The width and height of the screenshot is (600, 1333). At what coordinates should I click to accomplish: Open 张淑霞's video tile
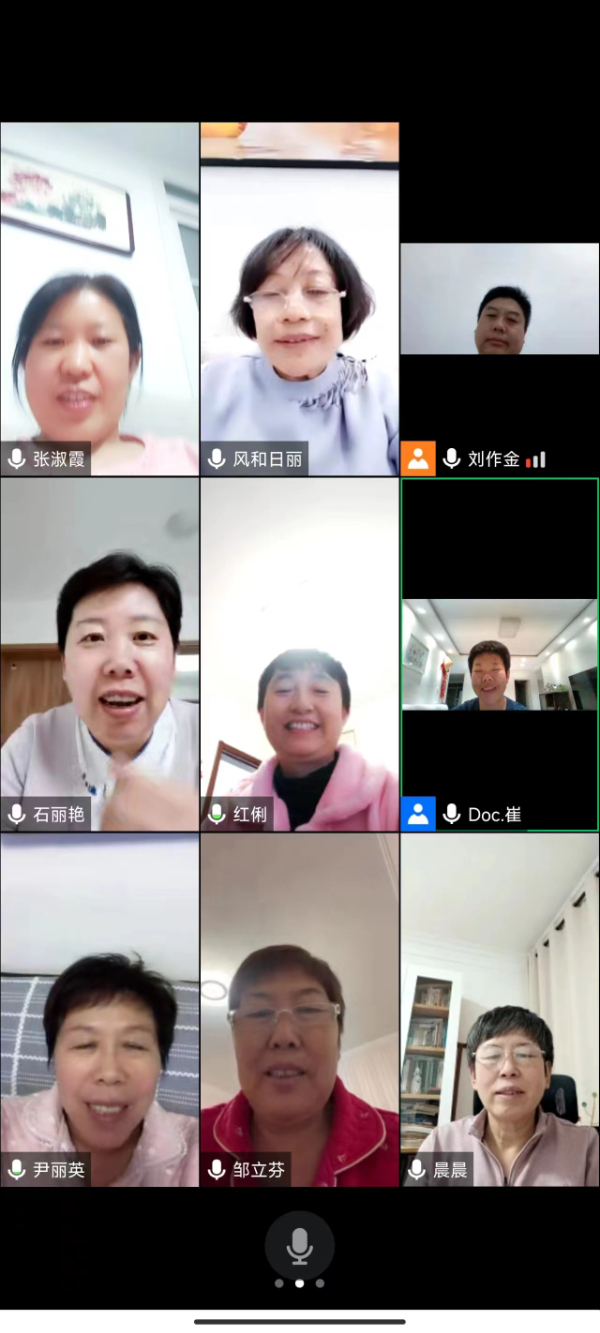pyautogui.click(x=99, y=300)
